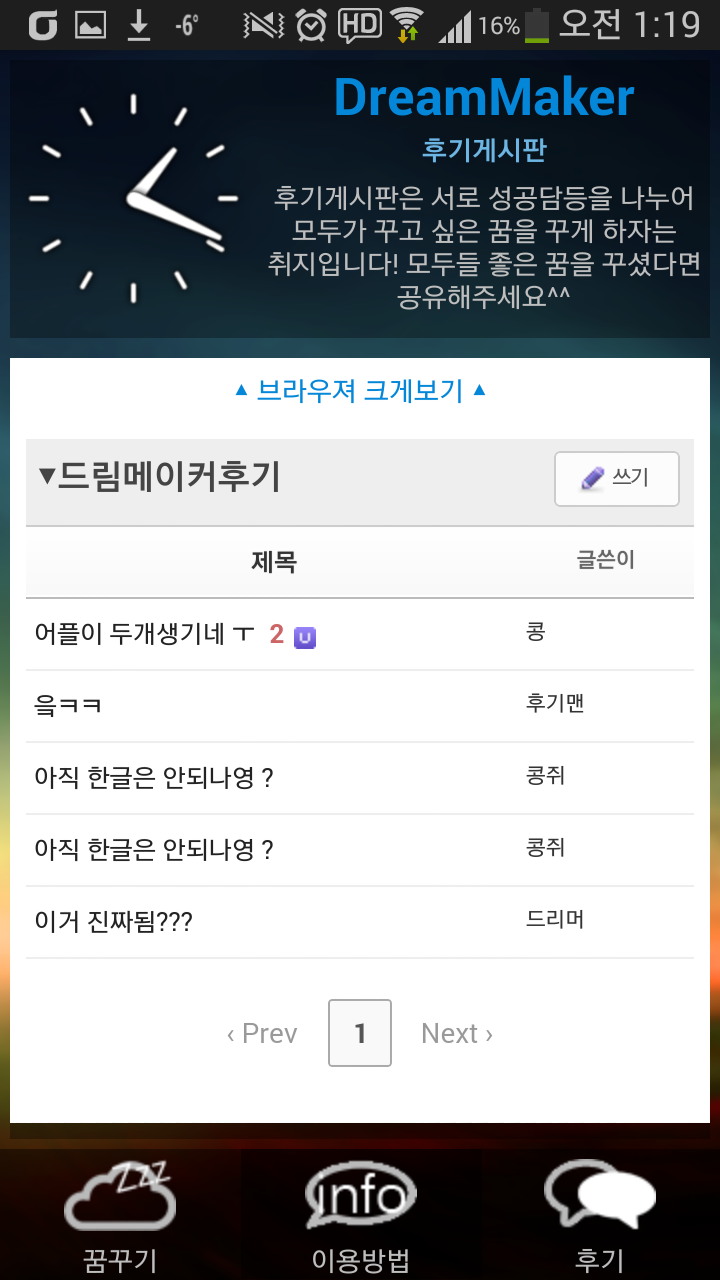Open the 브라우져 크게보기 link
The height and width of the screenshot is (1280, 720).
[x=360, y=391]
